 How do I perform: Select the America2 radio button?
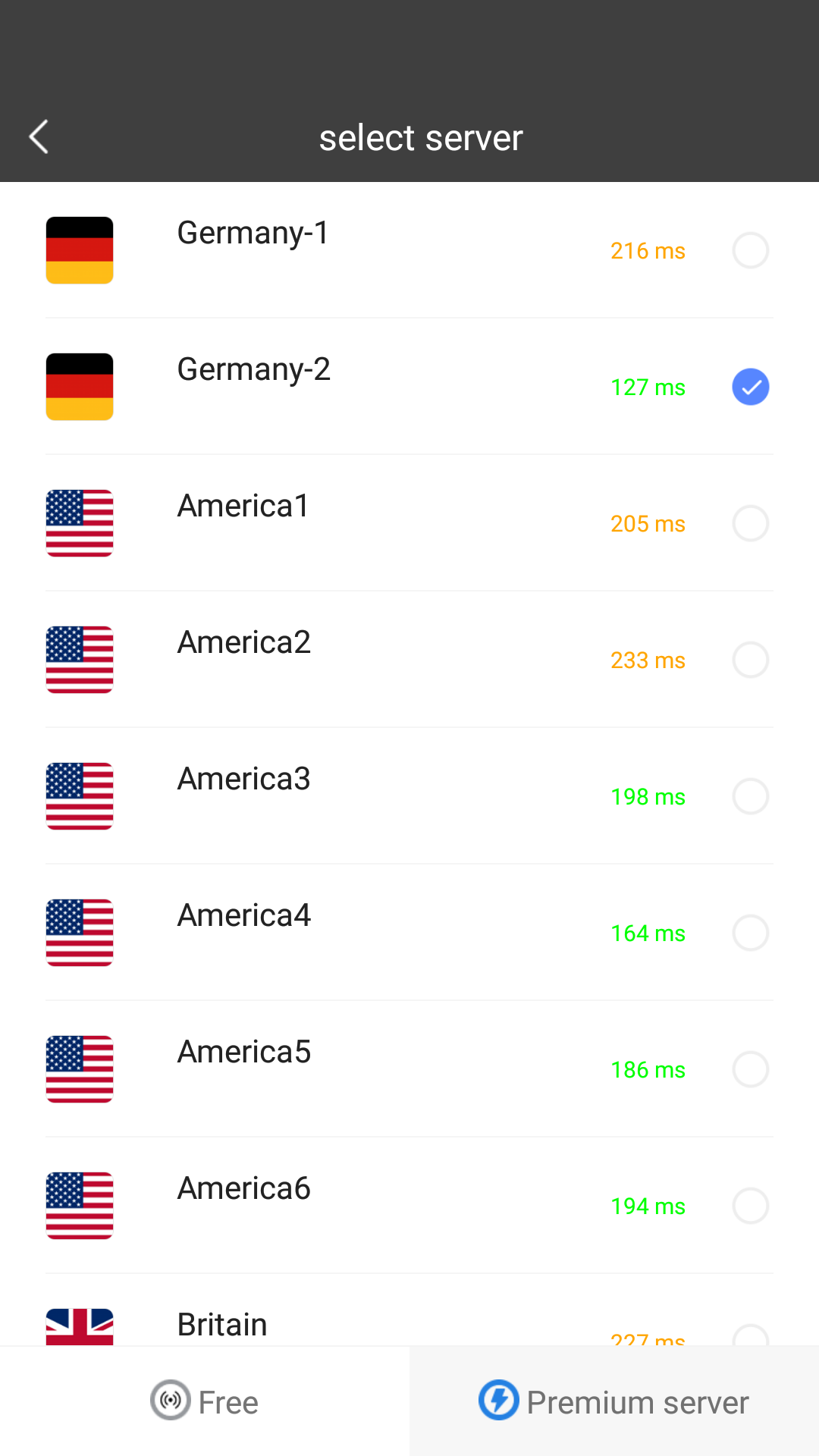(750, 660)
